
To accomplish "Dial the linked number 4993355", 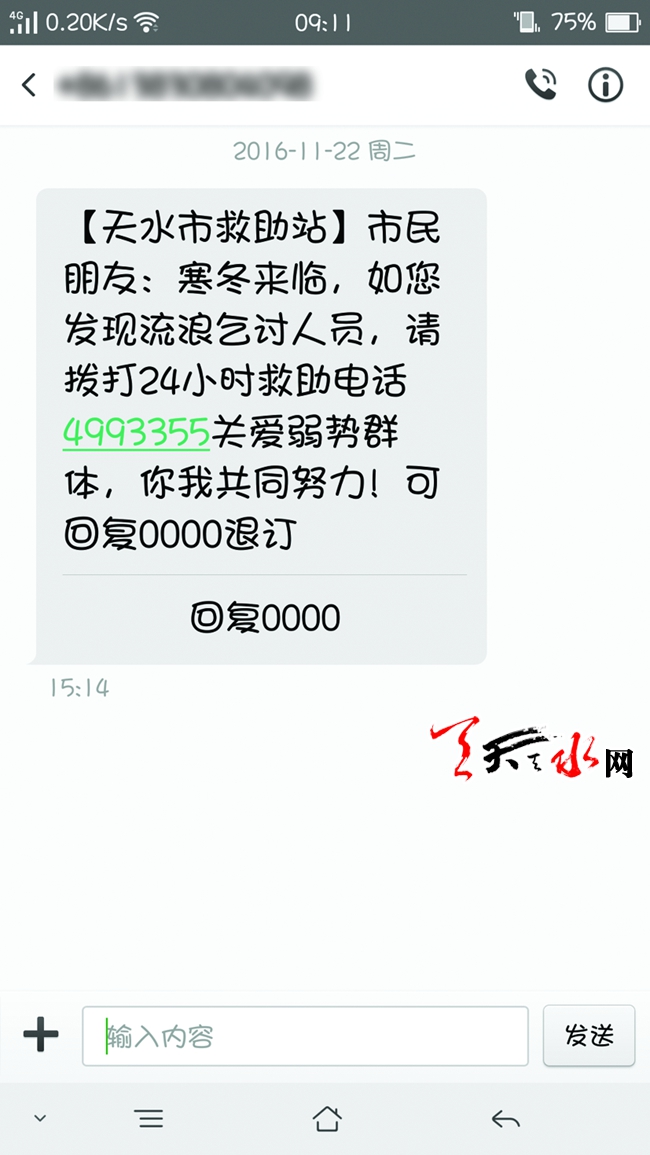I will 136,433.
